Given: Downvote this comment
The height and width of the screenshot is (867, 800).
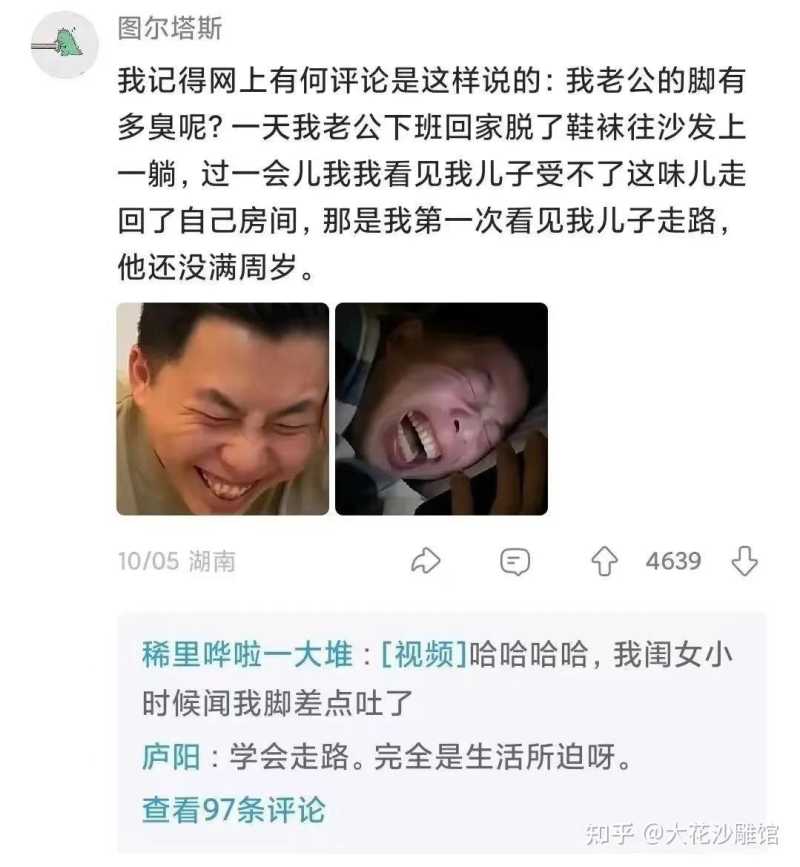Looking at the screenshot, I should tap(745, 562).
